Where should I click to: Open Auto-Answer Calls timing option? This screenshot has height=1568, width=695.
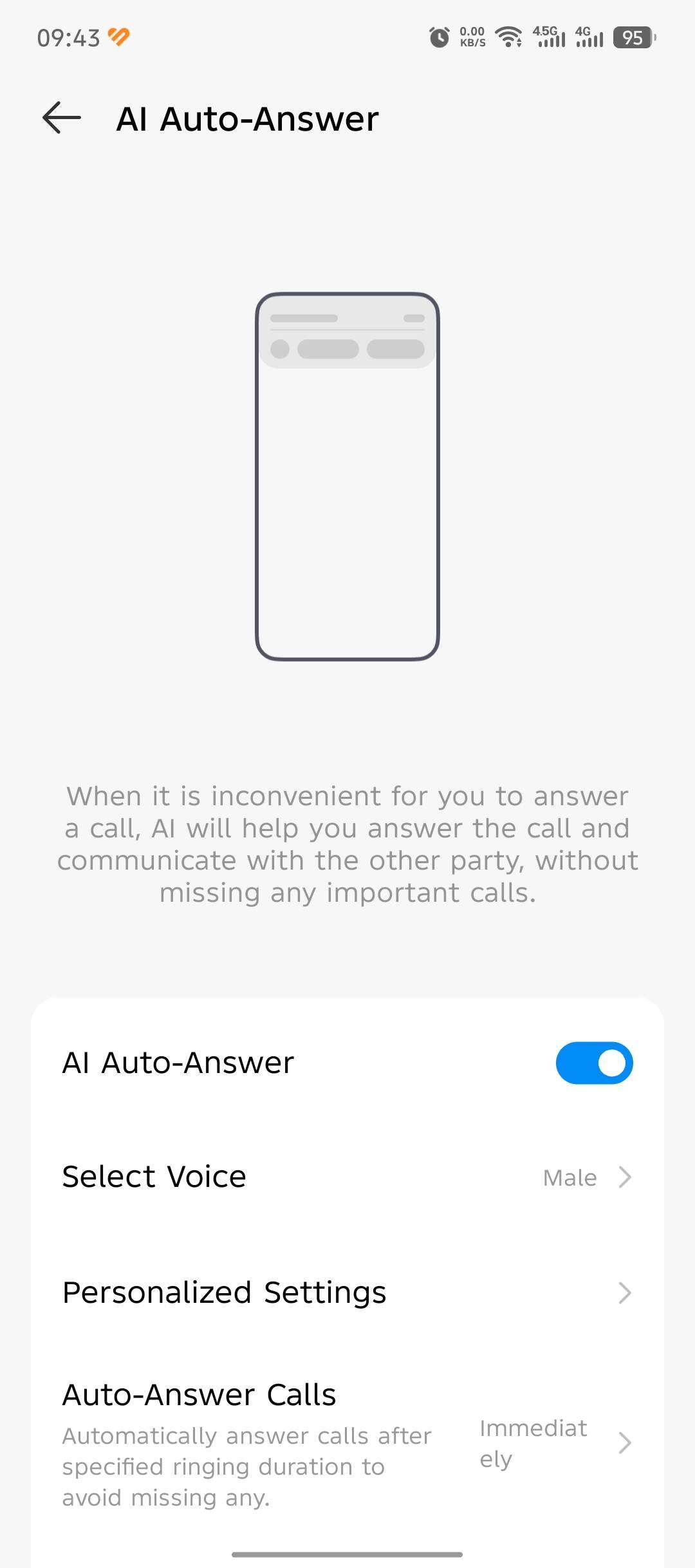347,1443
